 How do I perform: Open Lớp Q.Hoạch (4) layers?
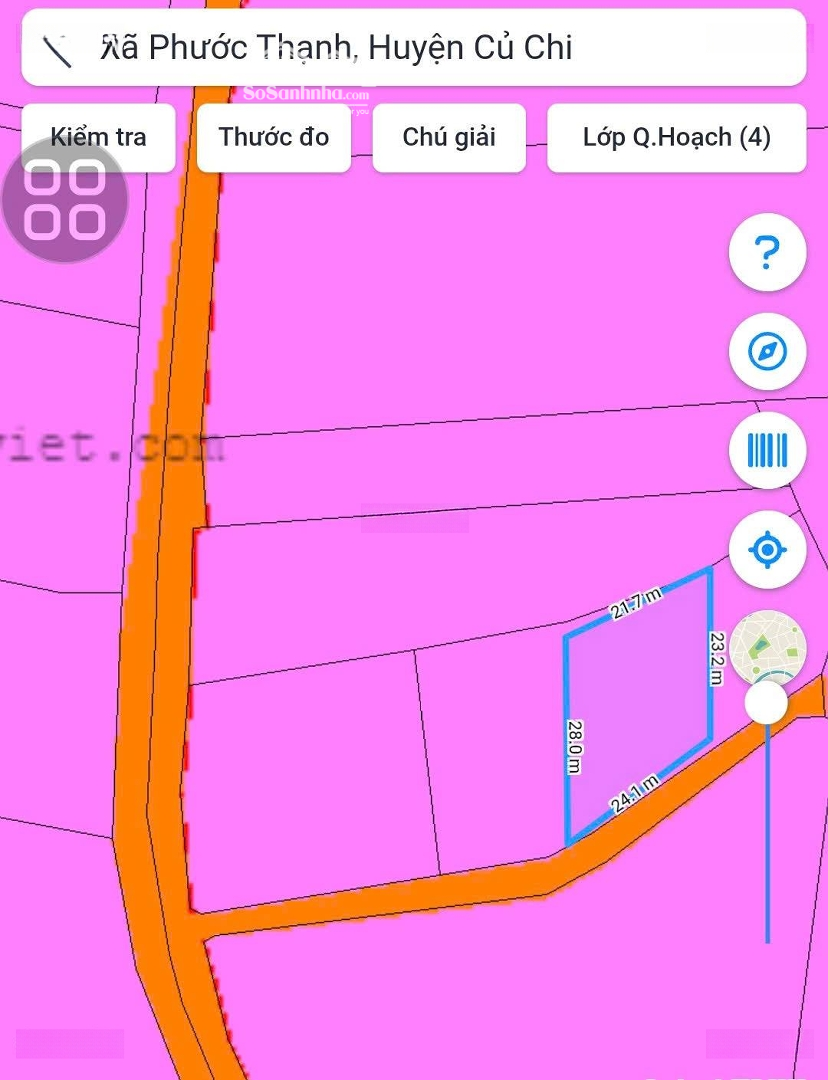676,137
